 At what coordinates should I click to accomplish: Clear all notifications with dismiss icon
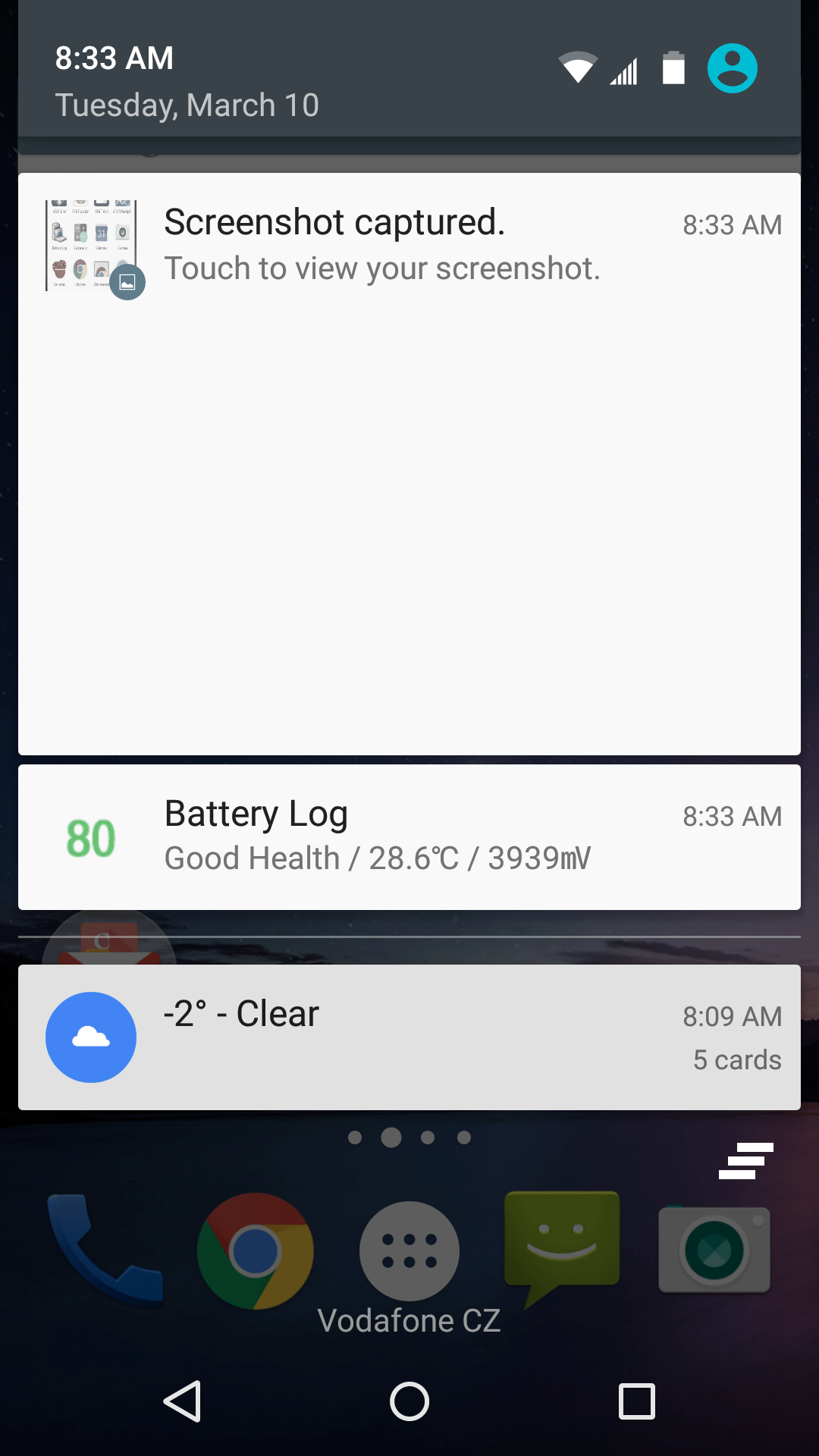tap(746, 1161)
